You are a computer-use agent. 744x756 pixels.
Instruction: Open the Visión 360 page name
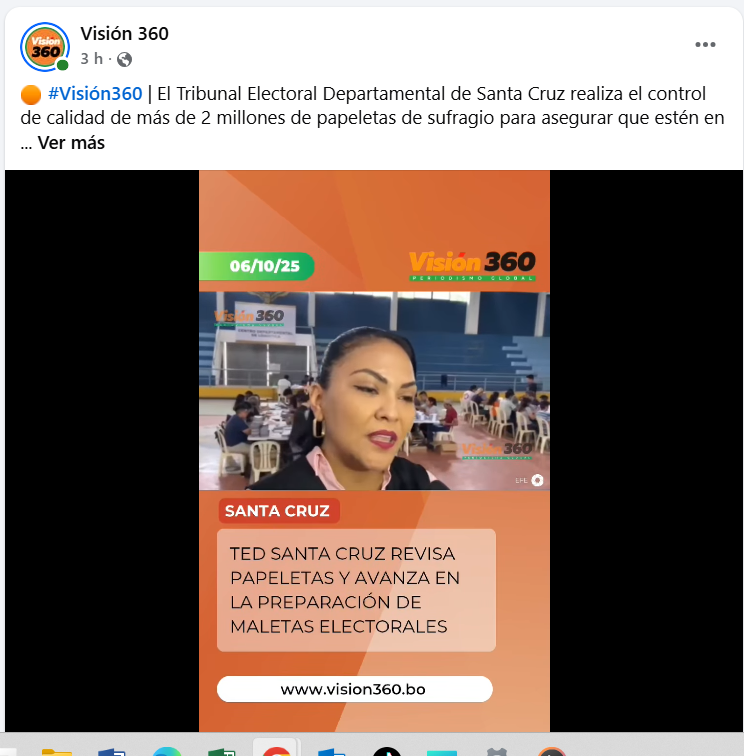(x=124, y=33)
